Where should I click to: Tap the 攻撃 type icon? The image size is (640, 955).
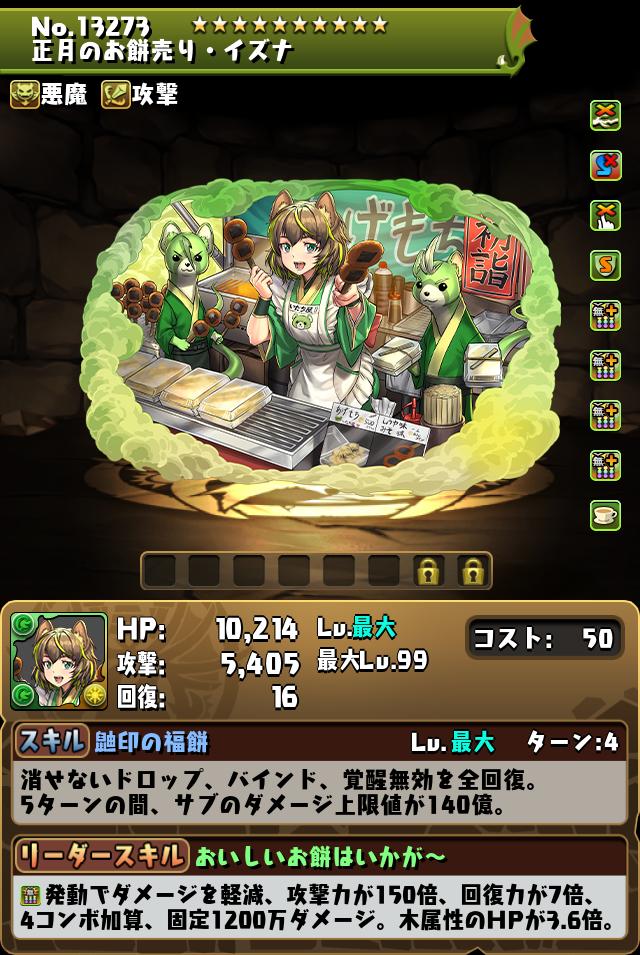point(116,95)
